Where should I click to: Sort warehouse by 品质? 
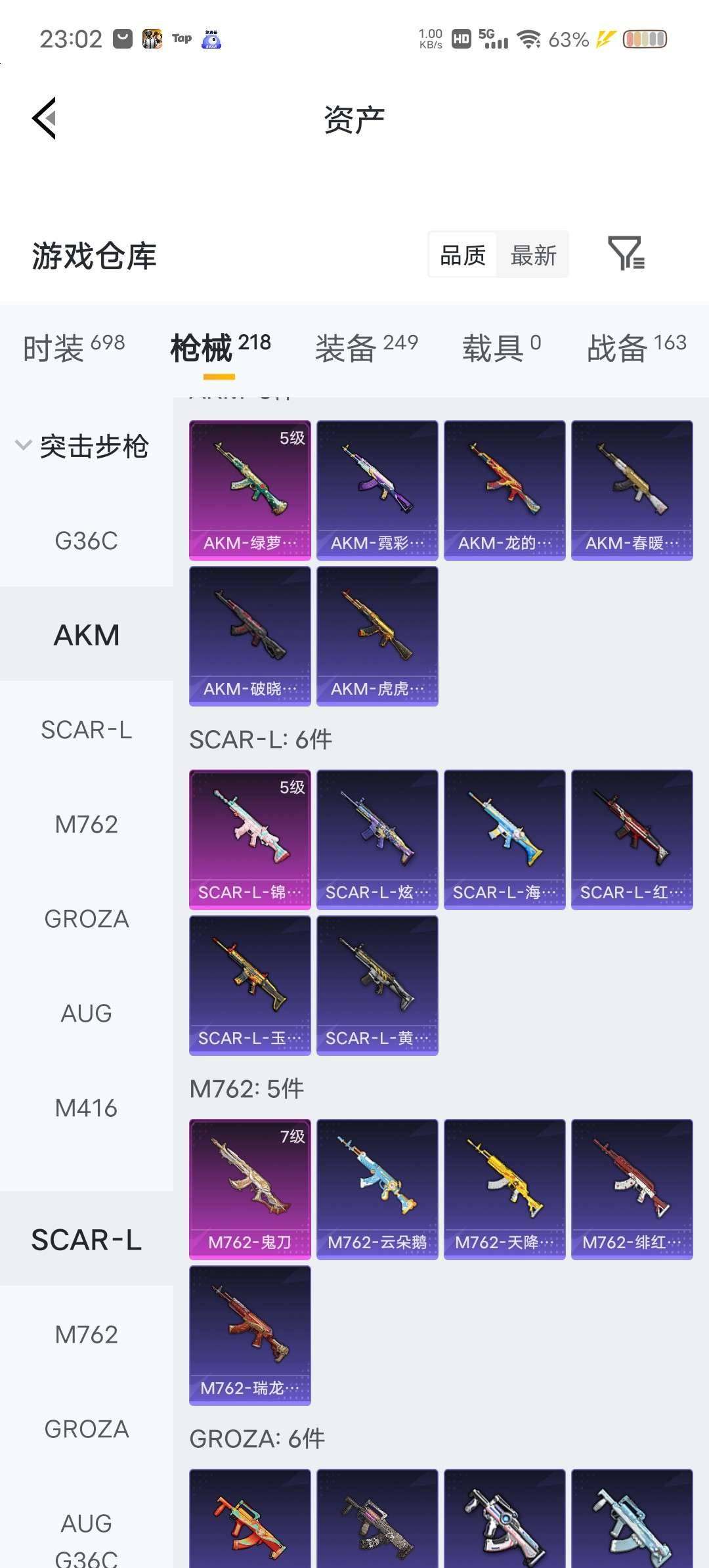pyautogui.click(x=463, y=255)
